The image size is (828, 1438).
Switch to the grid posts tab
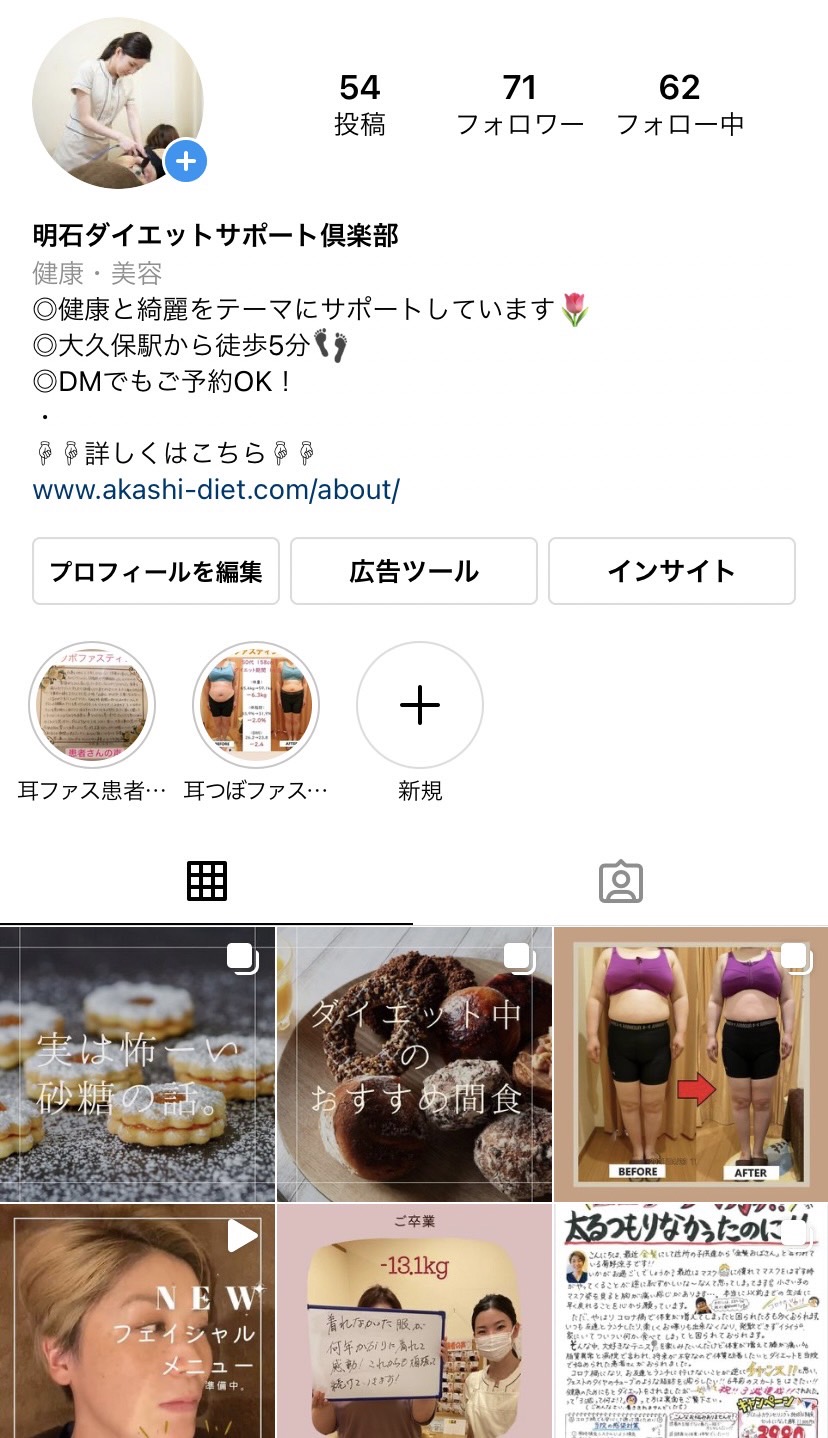[x=207, y=881]
